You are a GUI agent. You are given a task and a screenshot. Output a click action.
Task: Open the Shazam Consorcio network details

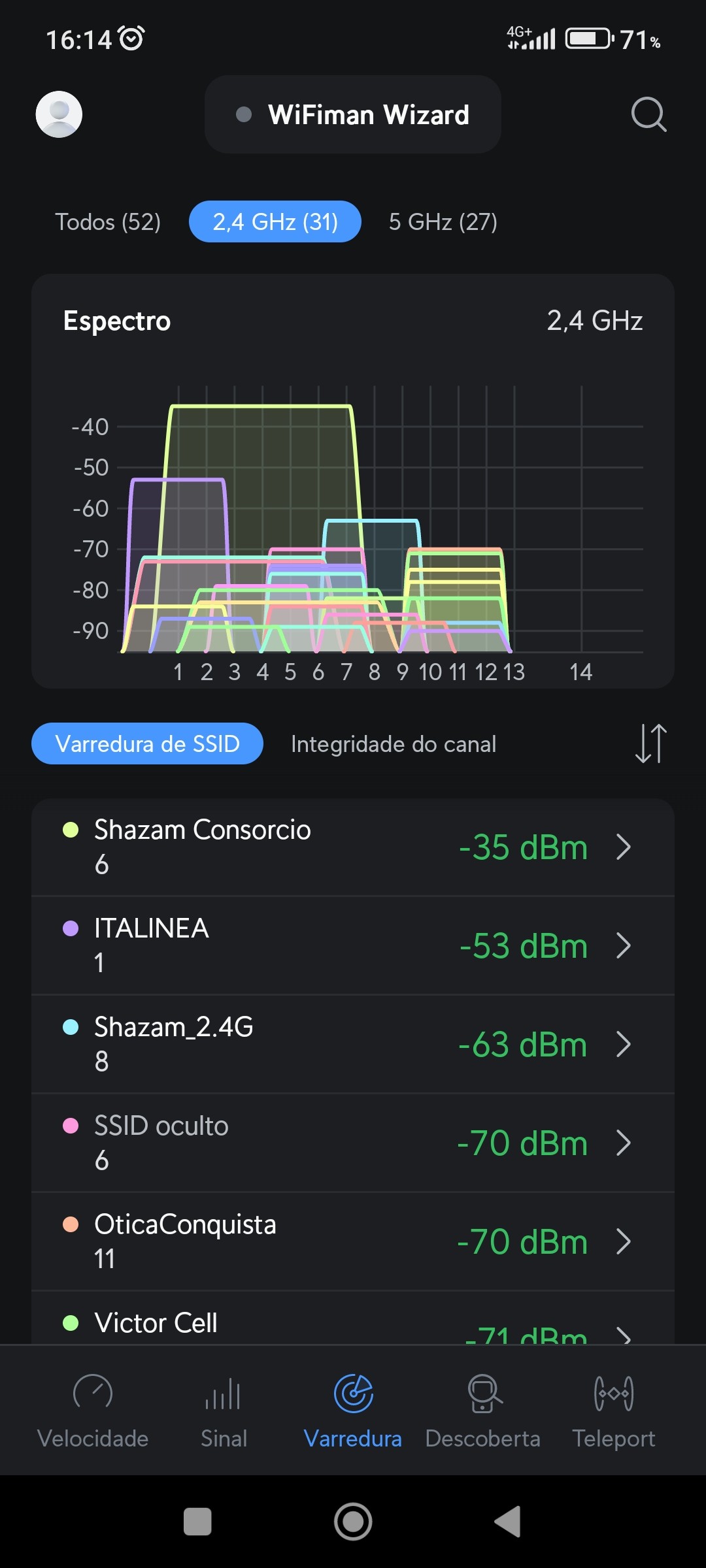[x=353, y=847]
